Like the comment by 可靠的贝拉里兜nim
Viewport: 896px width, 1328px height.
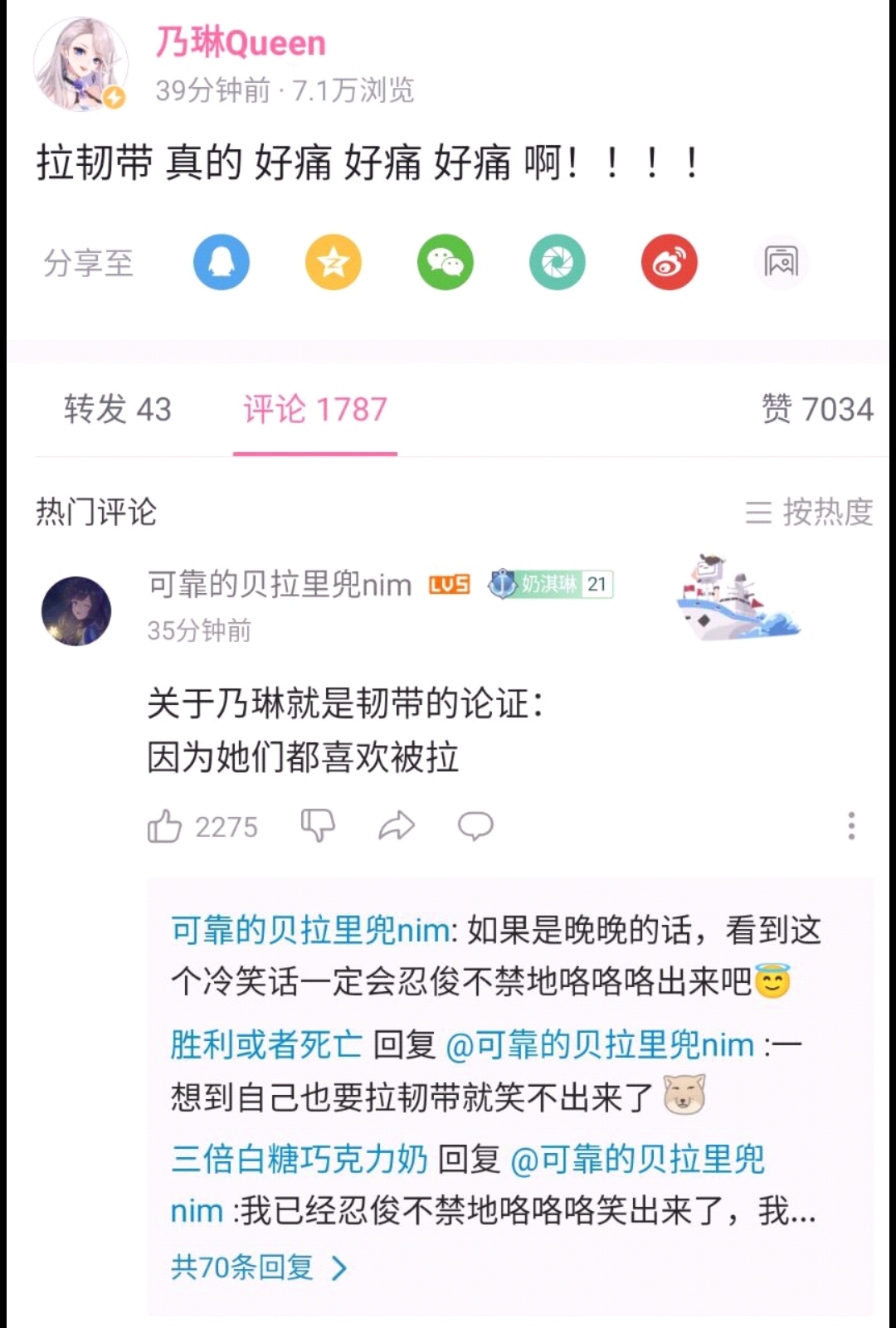165,826
